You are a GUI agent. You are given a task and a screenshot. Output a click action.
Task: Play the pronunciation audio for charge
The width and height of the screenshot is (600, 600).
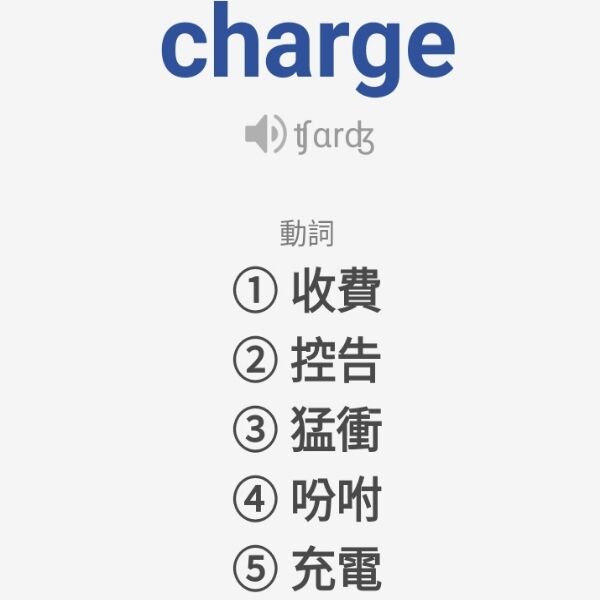pos(264,134)
